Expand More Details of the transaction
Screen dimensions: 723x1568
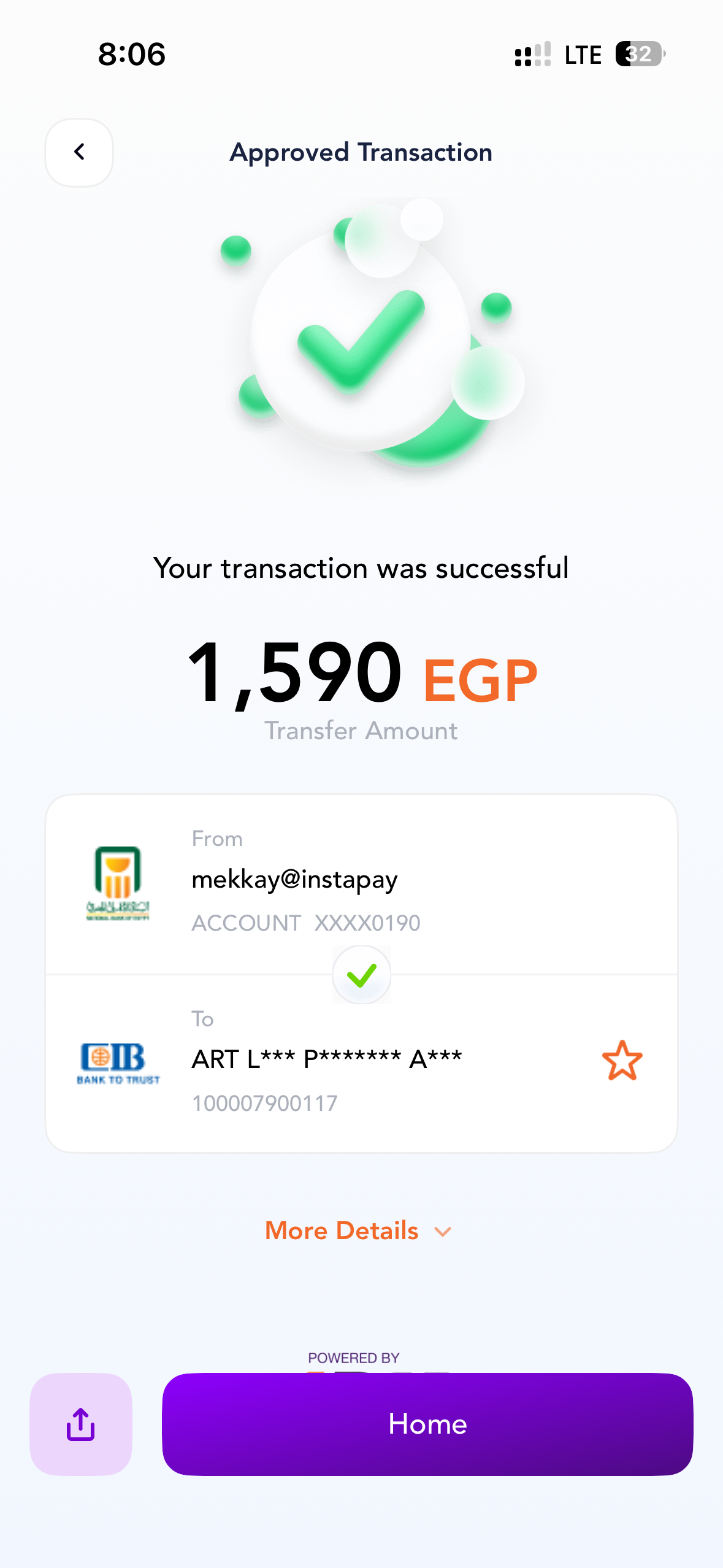coord(359,1231)
